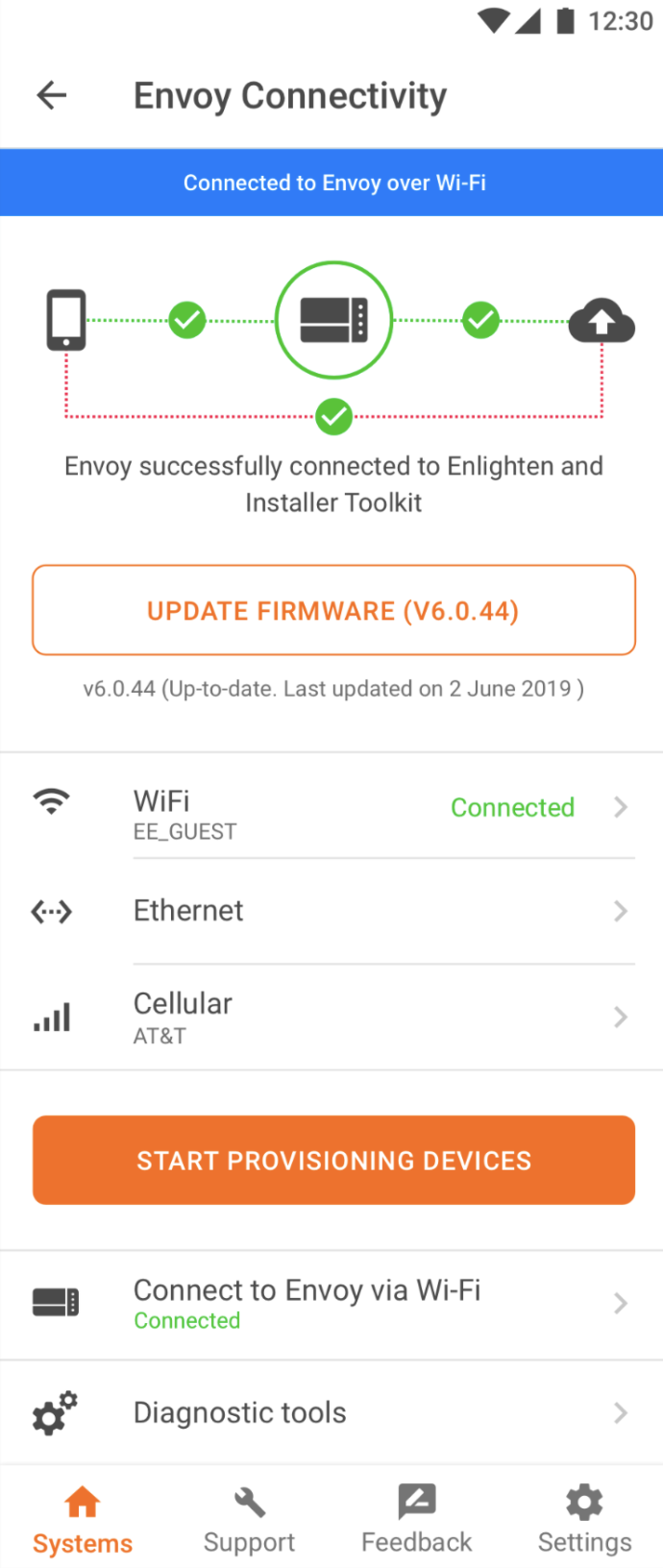Open the Ethernet row

click(332, 911)
